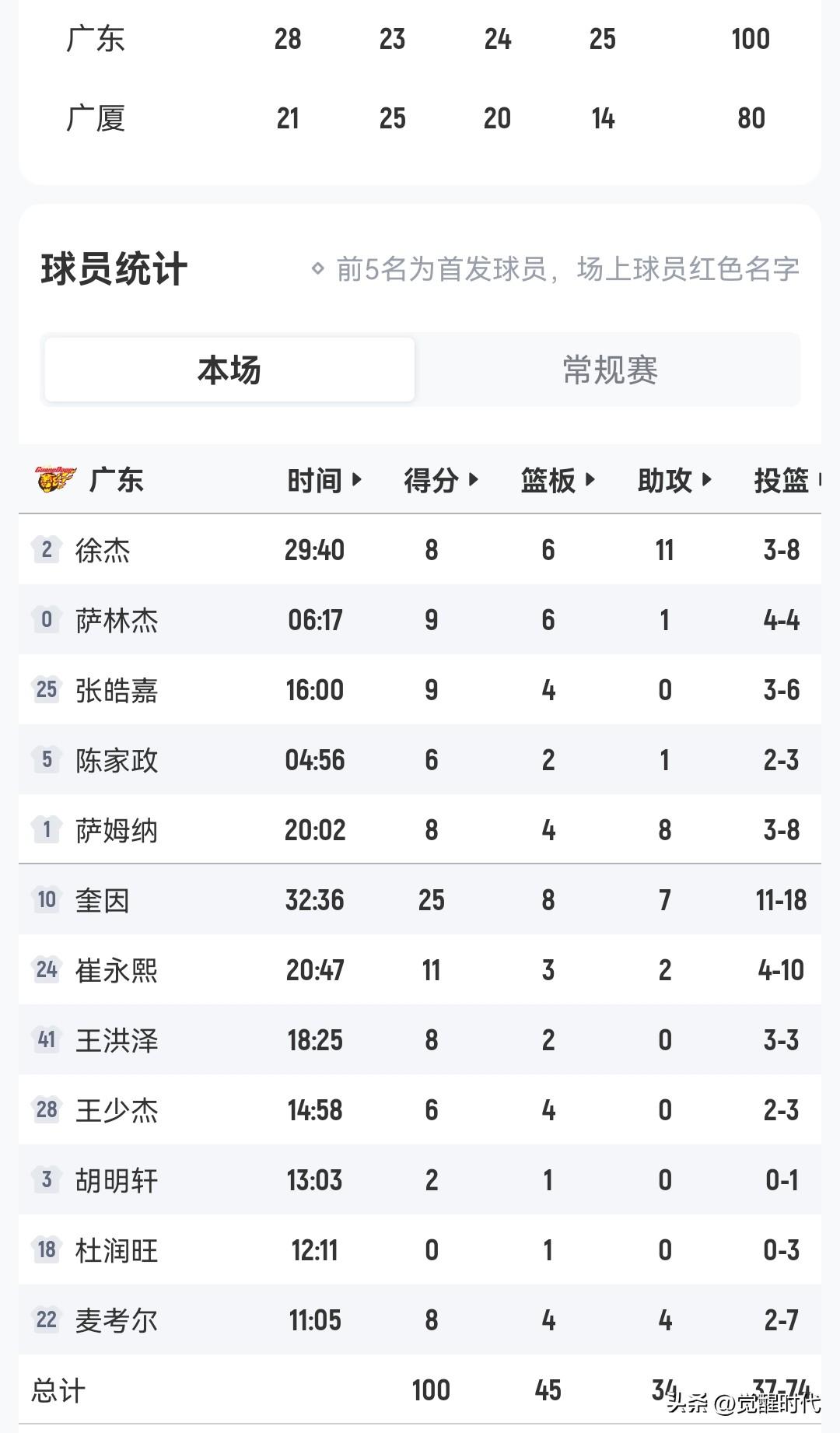Click player name 萨姆纳
Image resolution: width=840 pixels, height=1433 pixels.
click(x=117, y=829)
